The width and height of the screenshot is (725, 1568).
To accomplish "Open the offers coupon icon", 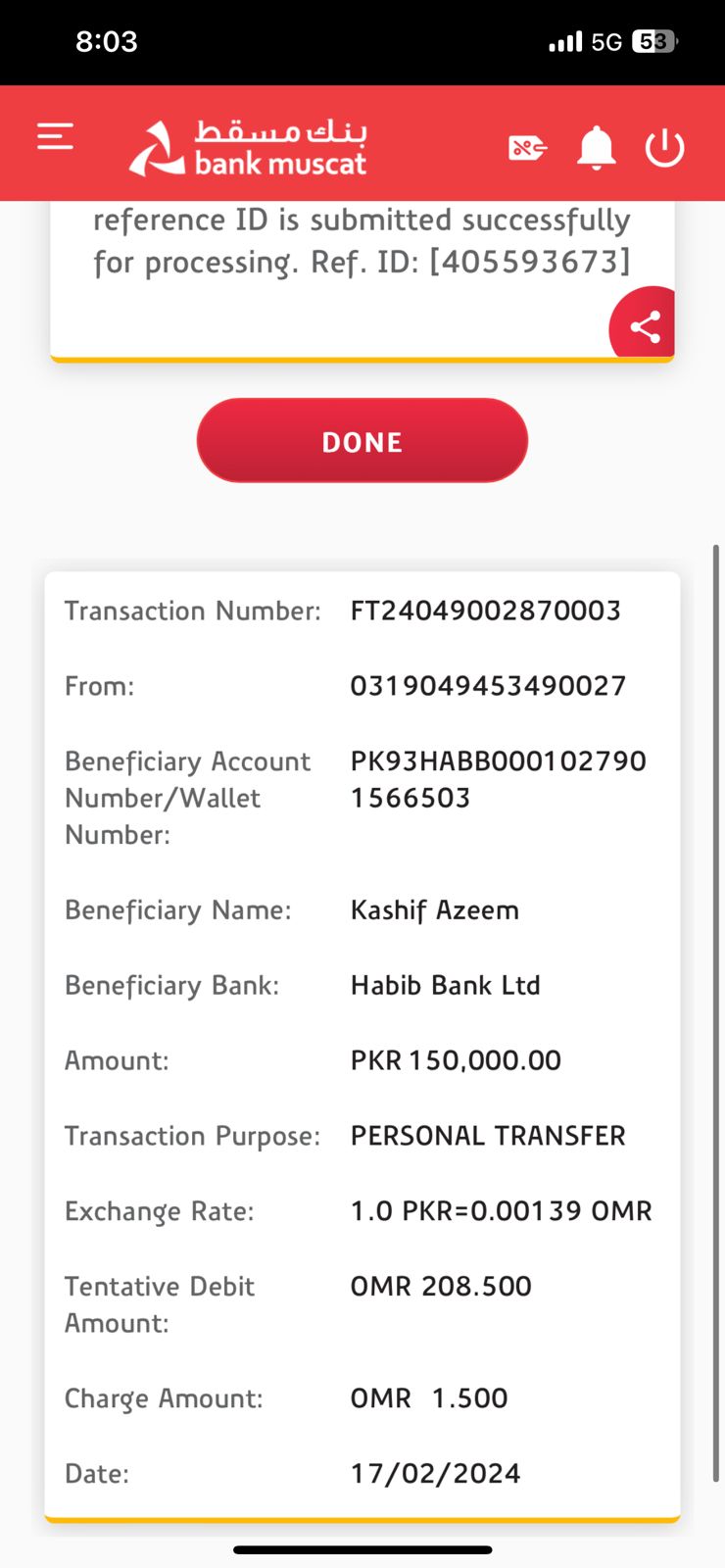I will pyautogui.click(x=527, y=148).
